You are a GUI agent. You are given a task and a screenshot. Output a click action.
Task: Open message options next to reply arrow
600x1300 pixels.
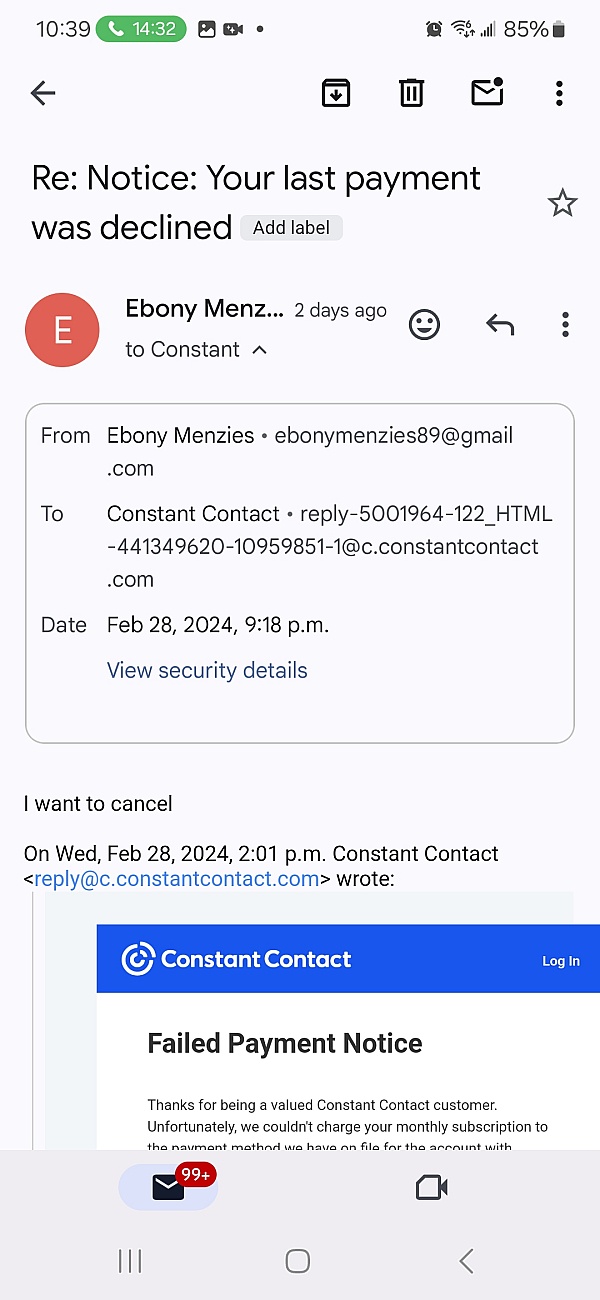565,324
